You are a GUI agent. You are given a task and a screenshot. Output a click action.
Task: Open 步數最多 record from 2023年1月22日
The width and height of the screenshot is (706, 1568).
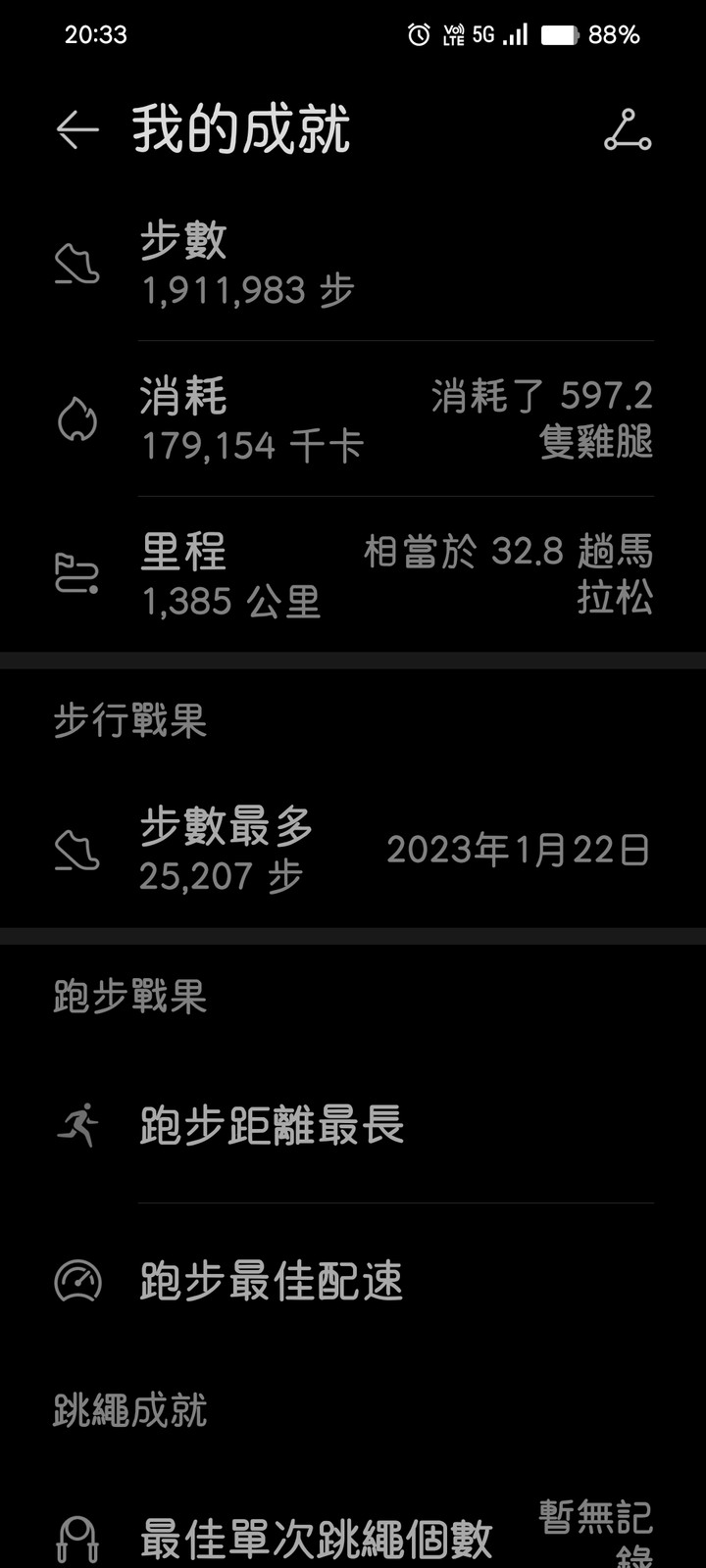click(353, 850)
